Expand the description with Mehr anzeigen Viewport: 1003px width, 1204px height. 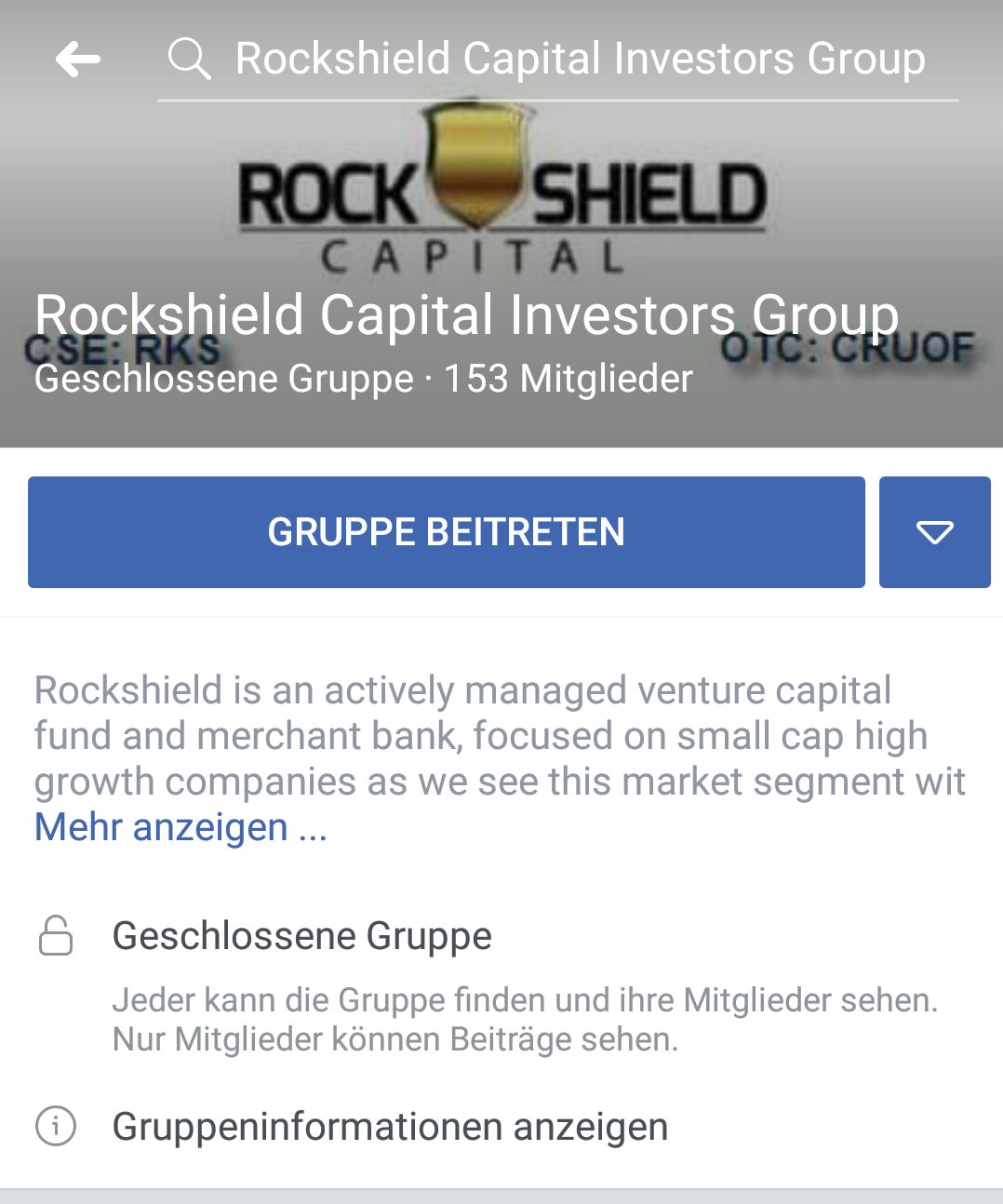pos(181,827)
